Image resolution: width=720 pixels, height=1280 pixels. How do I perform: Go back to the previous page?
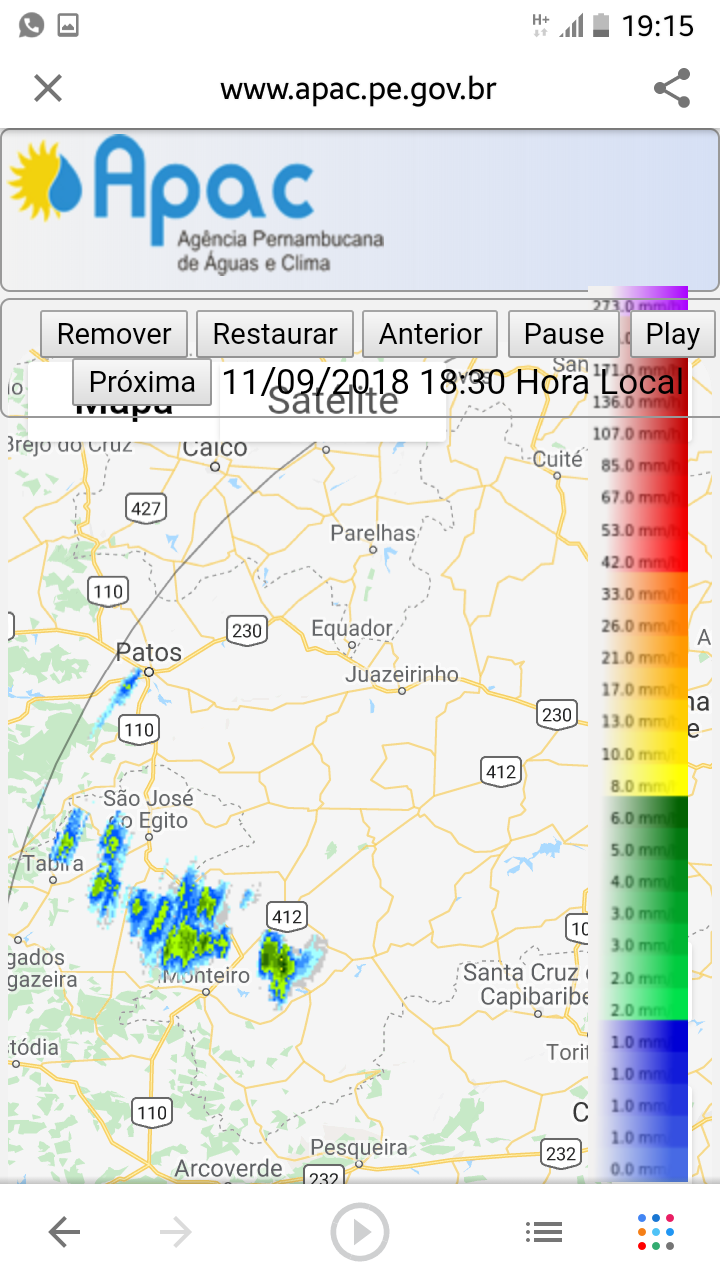tap(64, 1232)
